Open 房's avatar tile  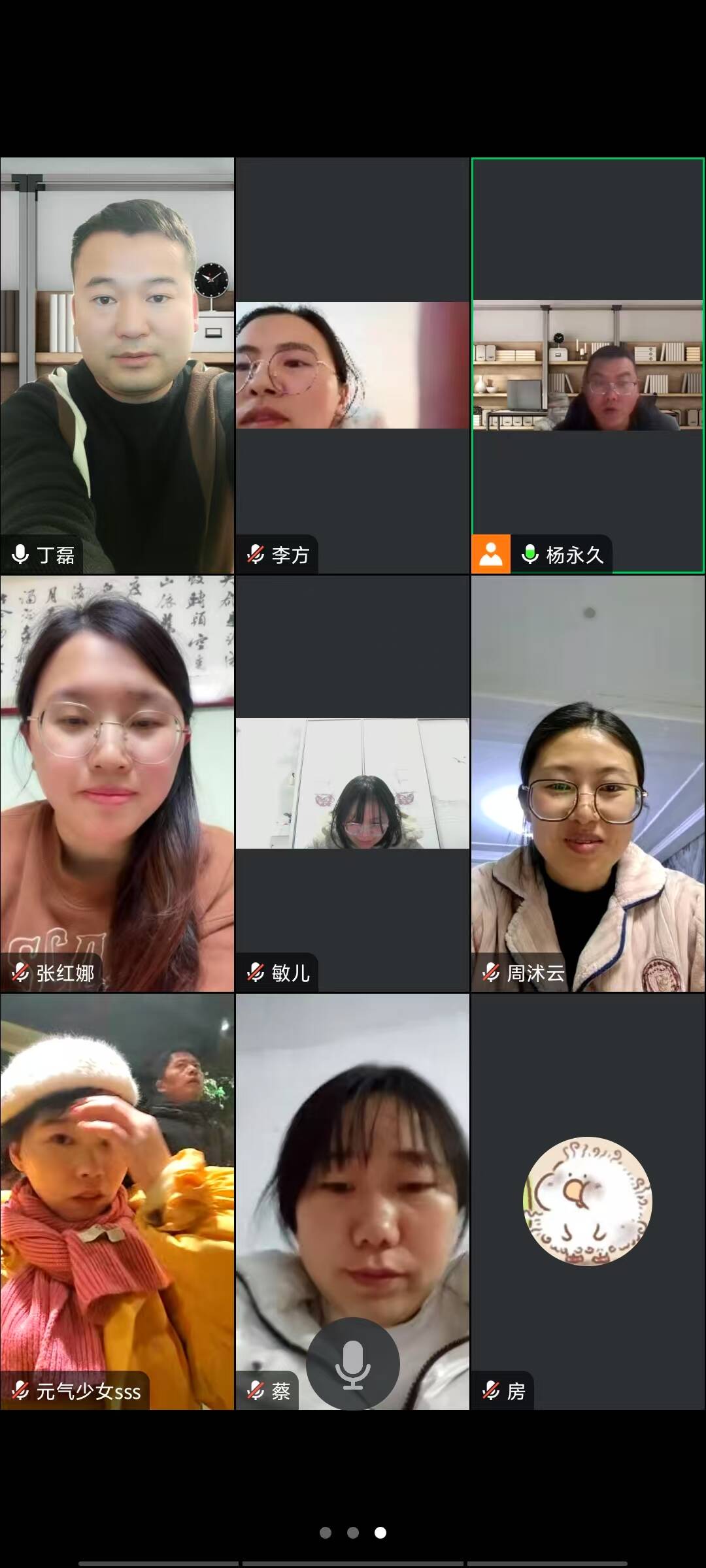pyautogui.click(x=588, y=1201)
